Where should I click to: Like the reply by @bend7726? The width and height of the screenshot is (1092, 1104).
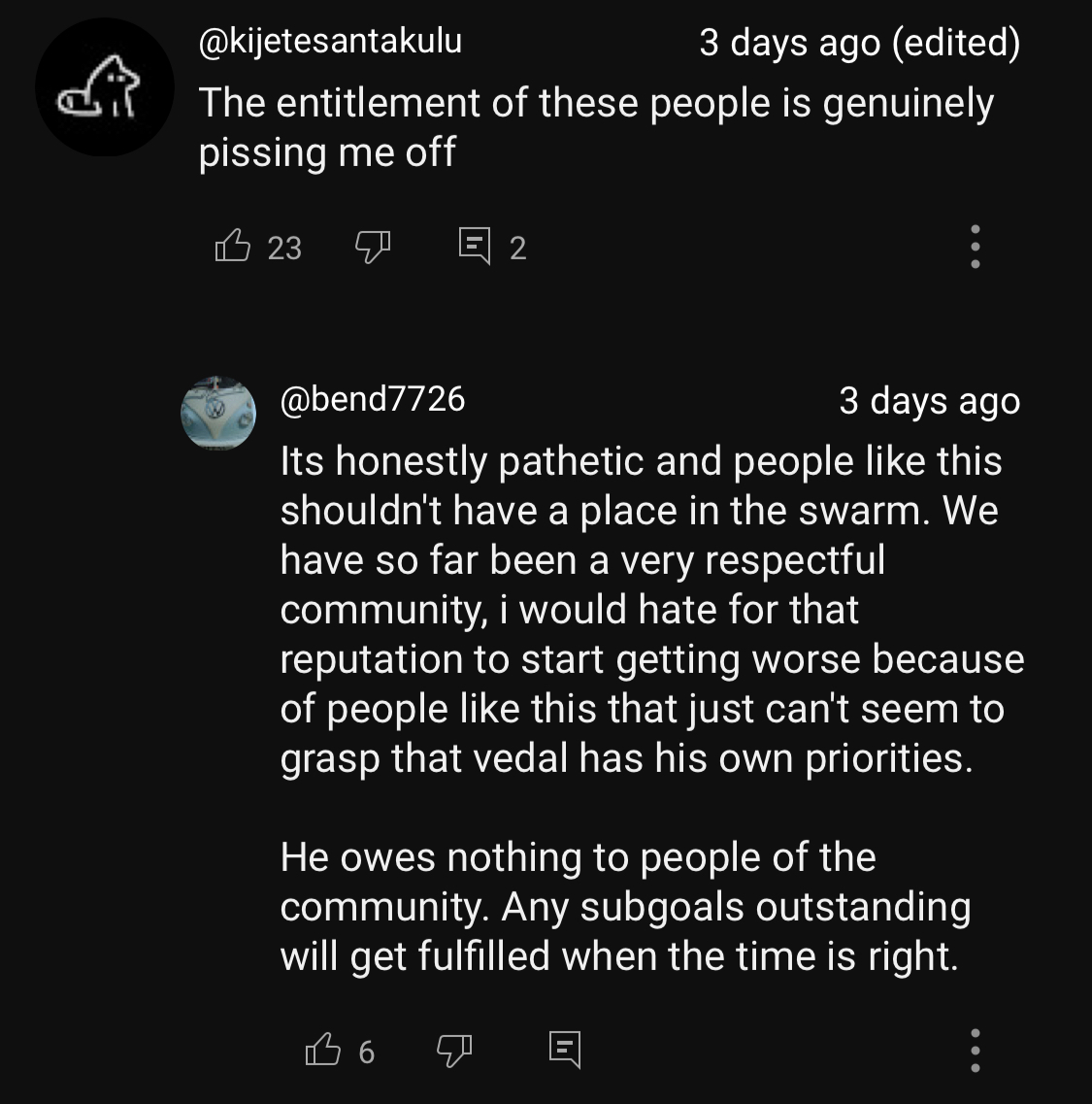point(324,1049)
